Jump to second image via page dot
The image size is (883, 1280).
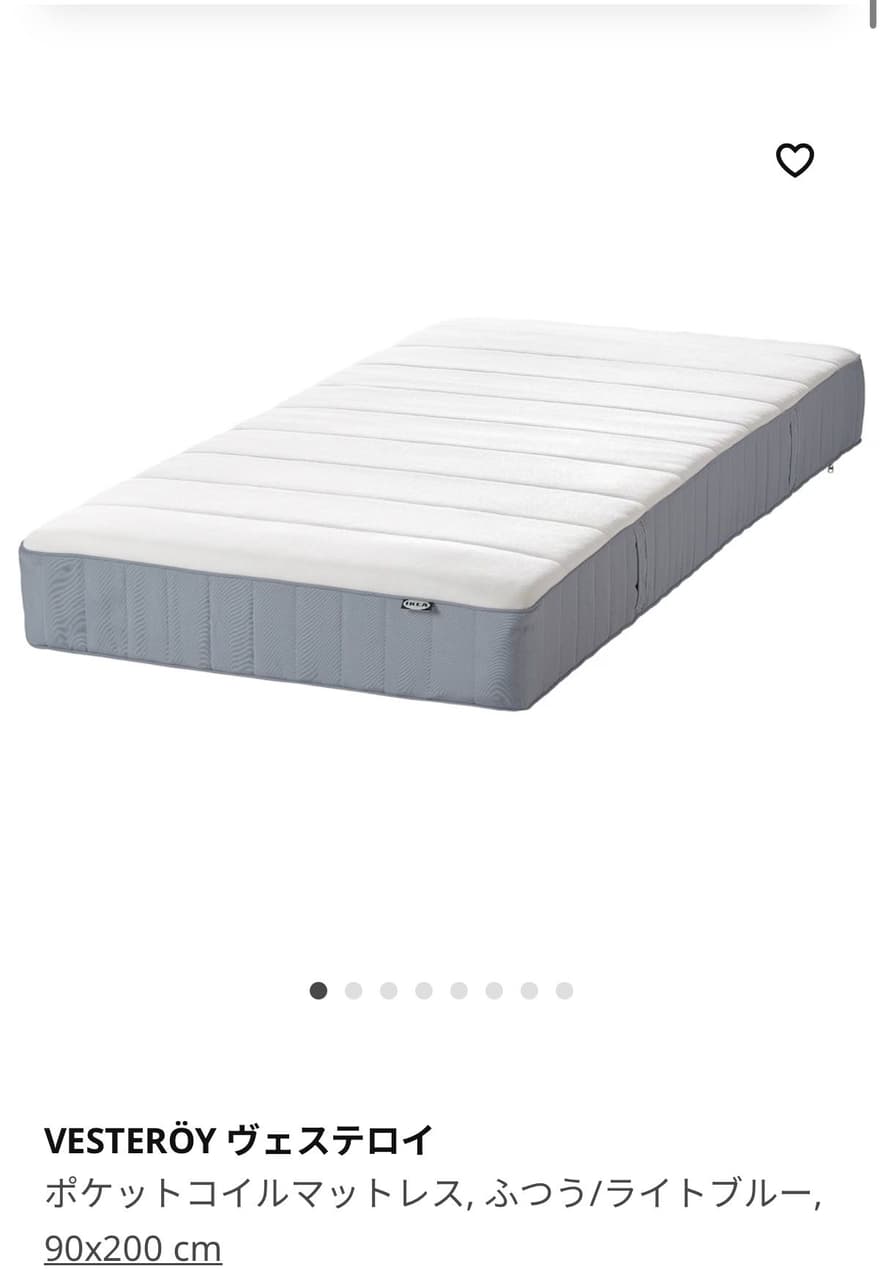click(353, 991)
